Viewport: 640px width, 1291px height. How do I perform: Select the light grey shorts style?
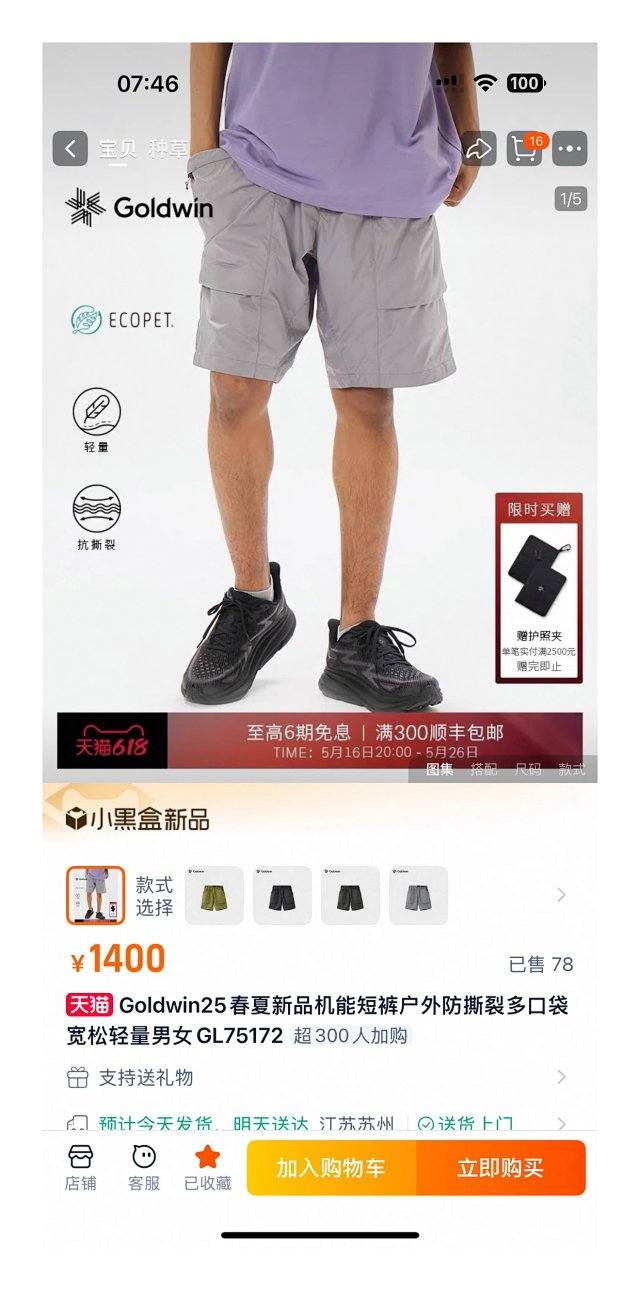(418, 895)
